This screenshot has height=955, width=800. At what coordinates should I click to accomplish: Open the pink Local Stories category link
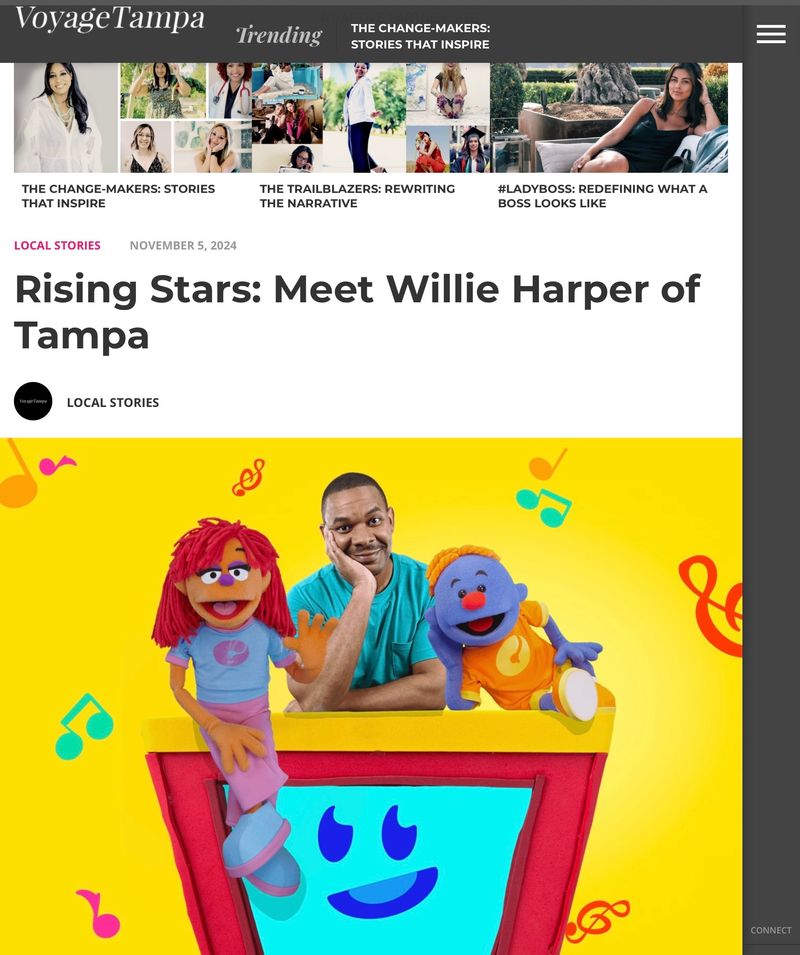pyautogui.click(x=57, y=245)
